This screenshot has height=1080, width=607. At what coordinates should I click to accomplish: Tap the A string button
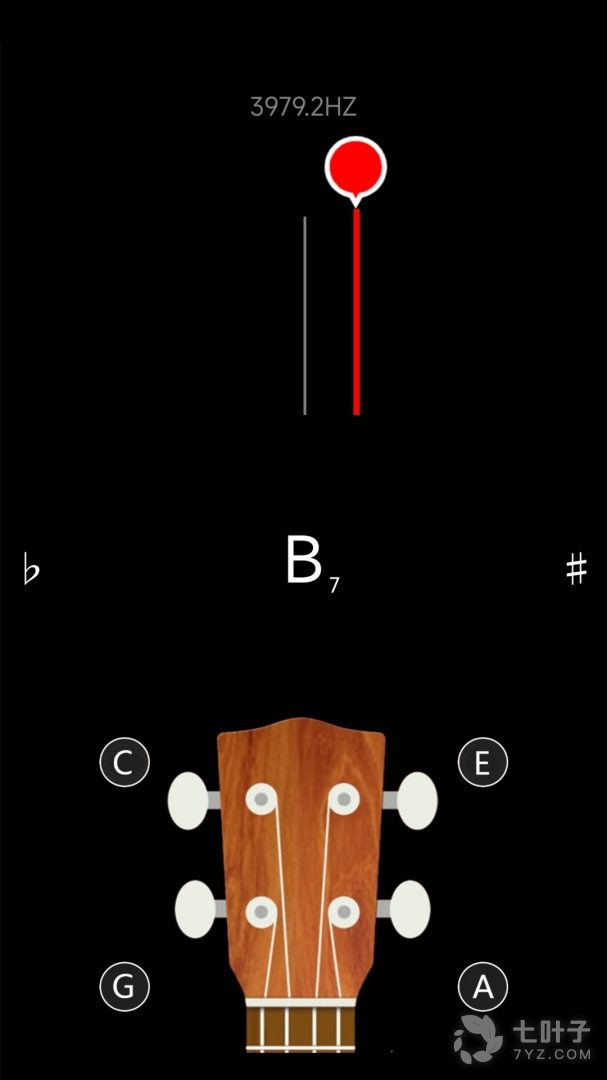482,986
